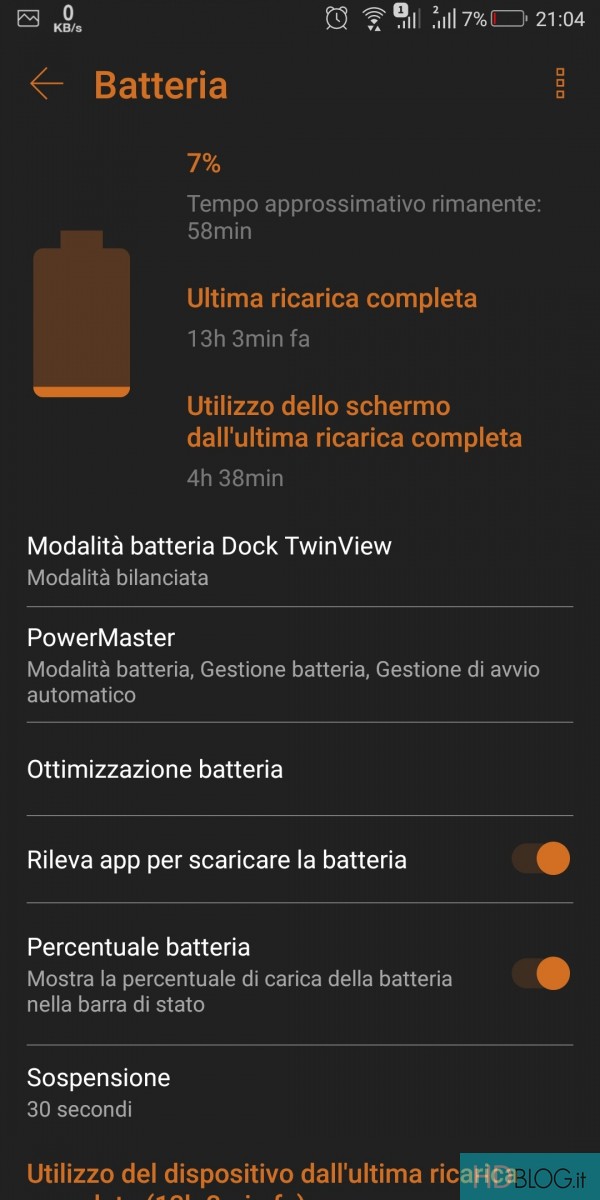The image size is (600, 1200).
Task: Turn off Percentuale batteria switch
Action: click(x=541, y=973)
